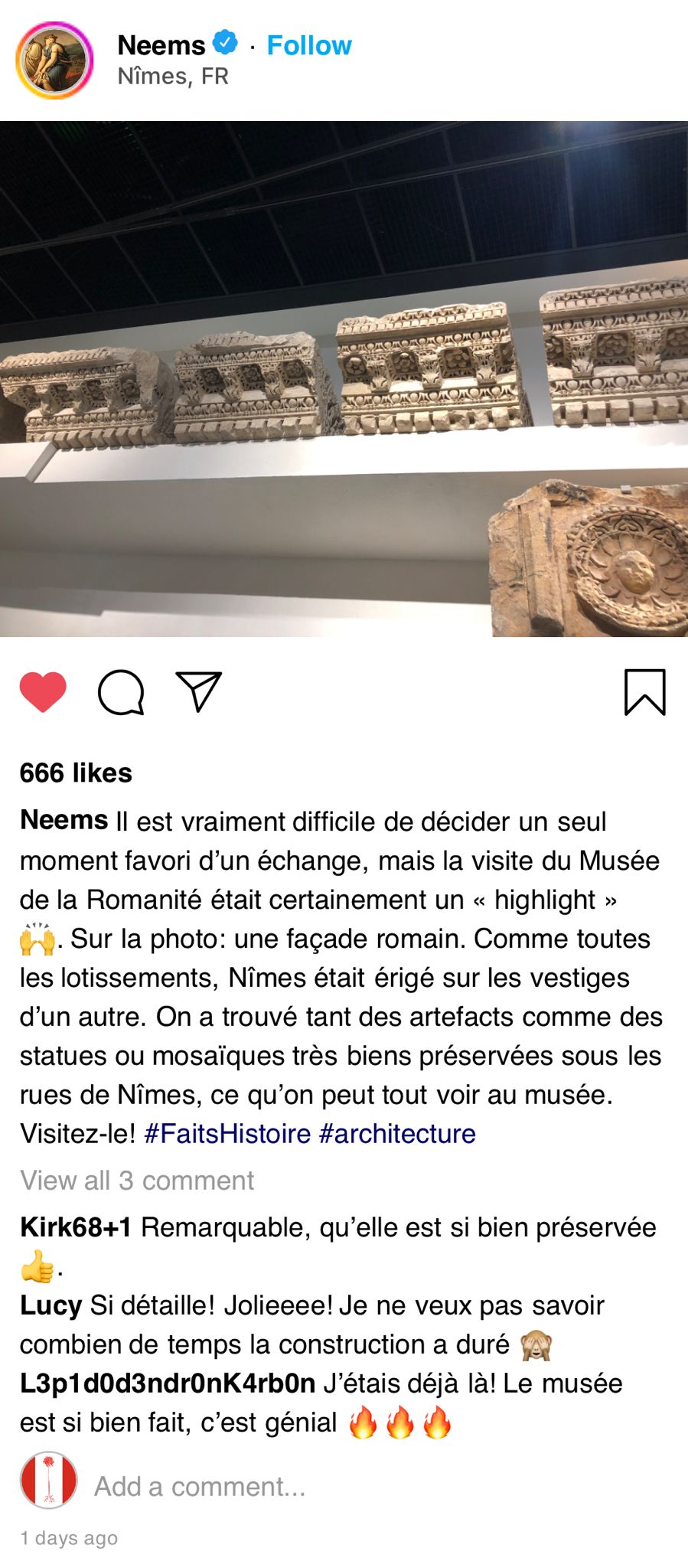The image size is (688, 1568).
Task: Open L3p1d0d3ndr0nK4rb0n's profile
Action: click(x=168, y=1383)
